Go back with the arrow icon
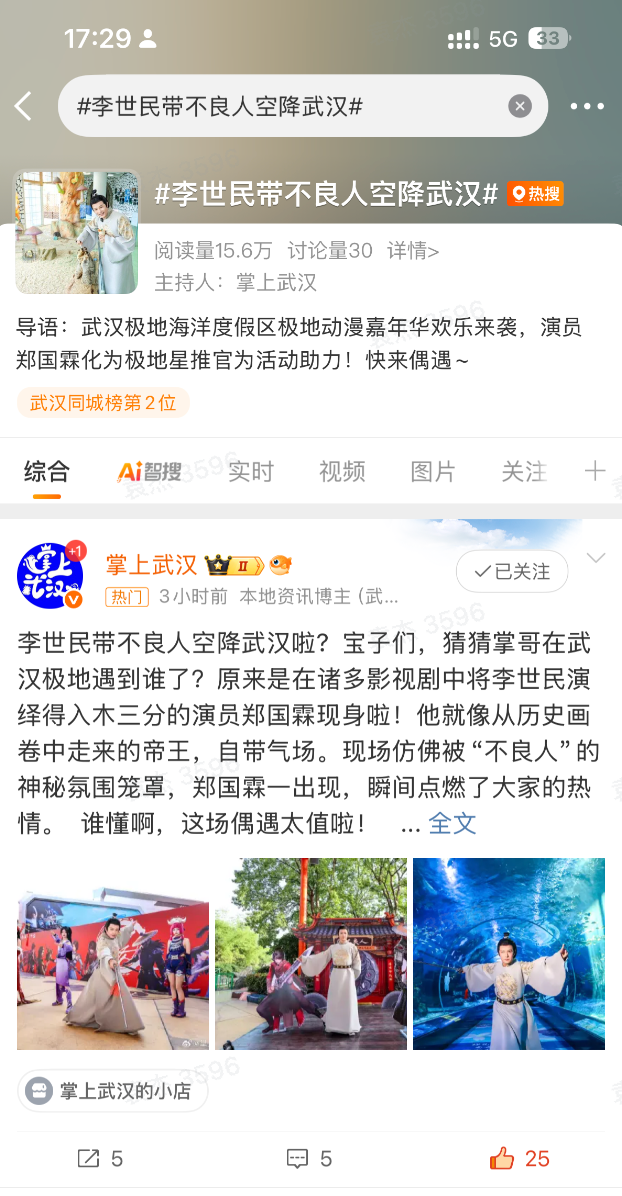This screenshot has height=1196, width=622. [x=24, y=106]
